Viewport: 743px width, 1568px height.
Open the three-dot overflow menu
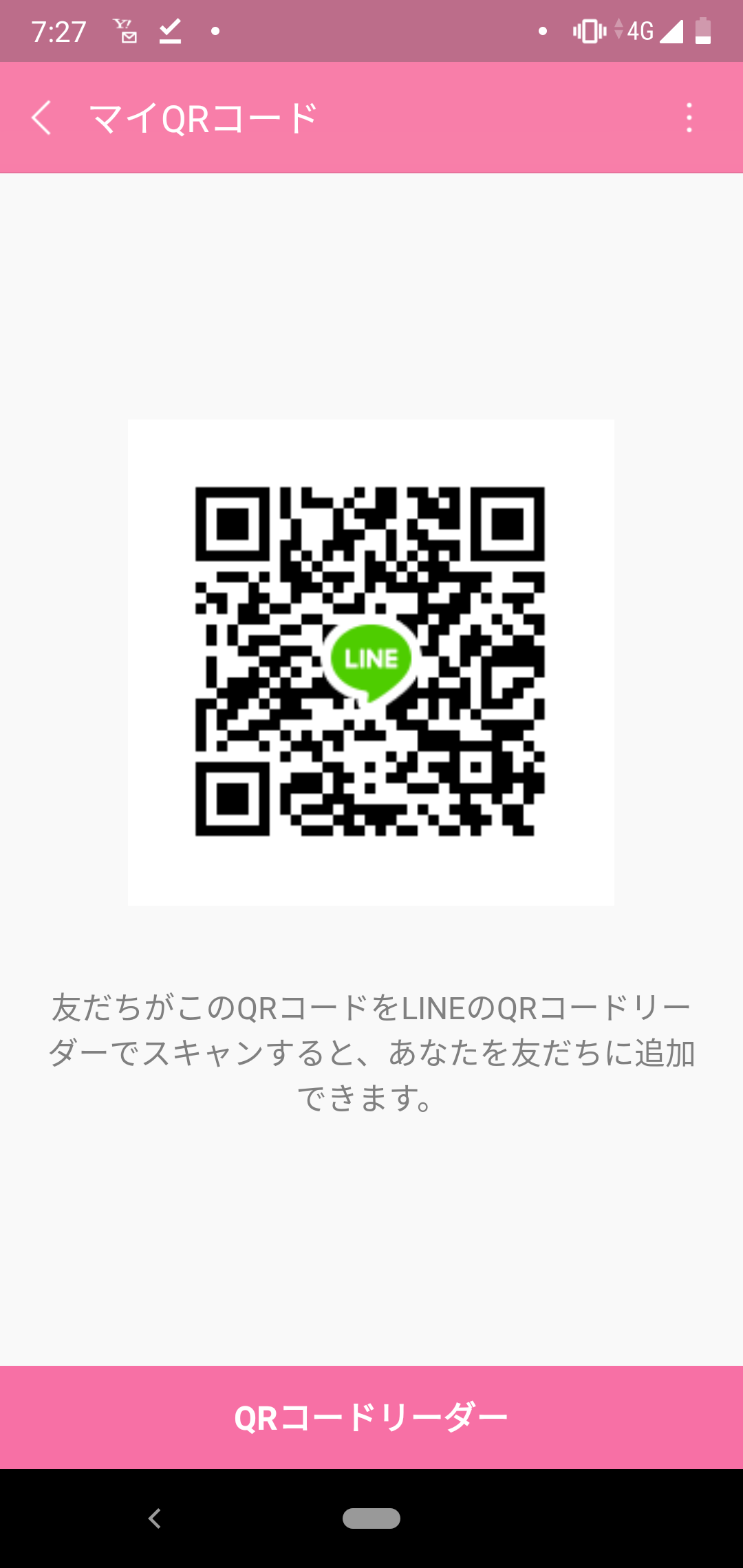tap(689, 118)
